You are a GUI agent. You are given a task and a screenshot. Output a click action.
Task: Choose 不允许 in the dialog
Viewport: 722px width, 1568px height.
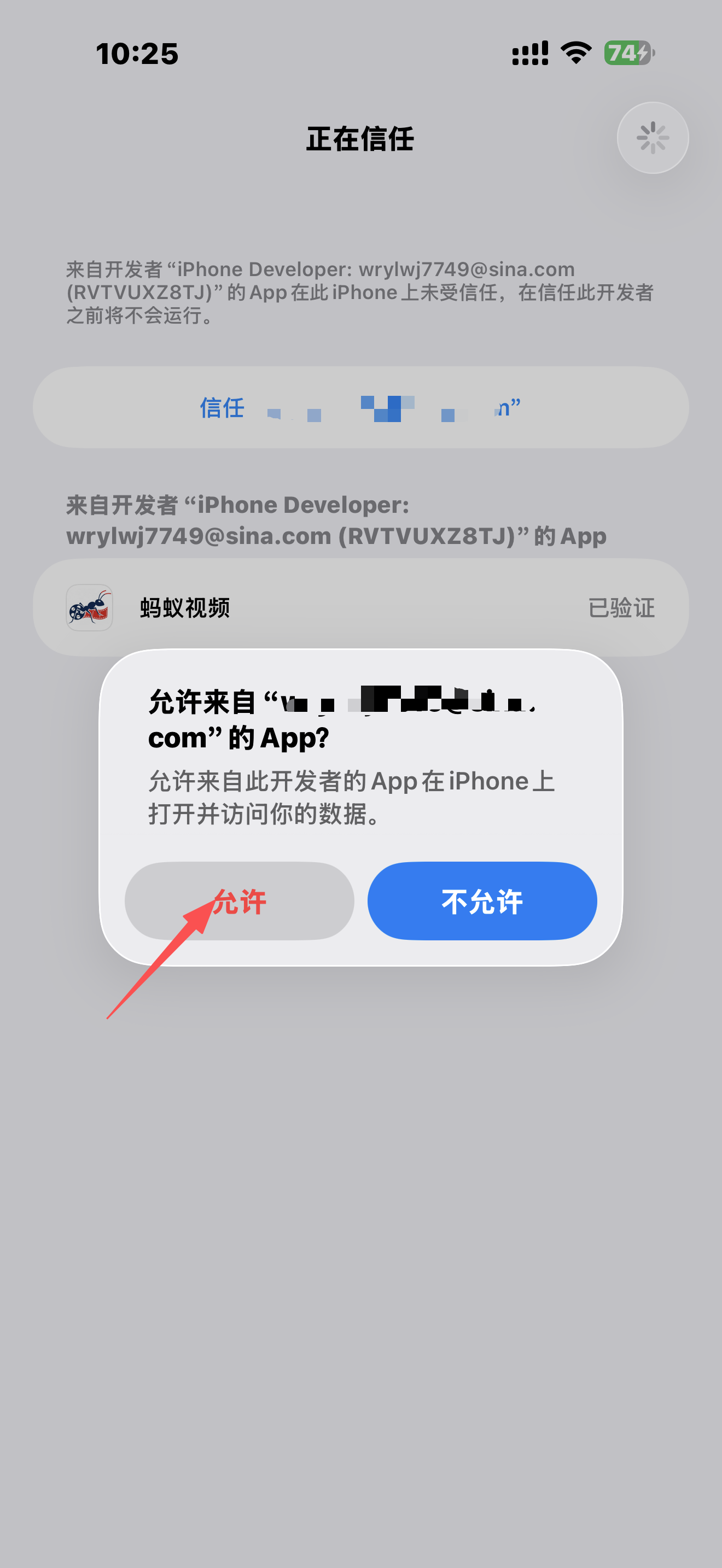[x=481, y=901]
